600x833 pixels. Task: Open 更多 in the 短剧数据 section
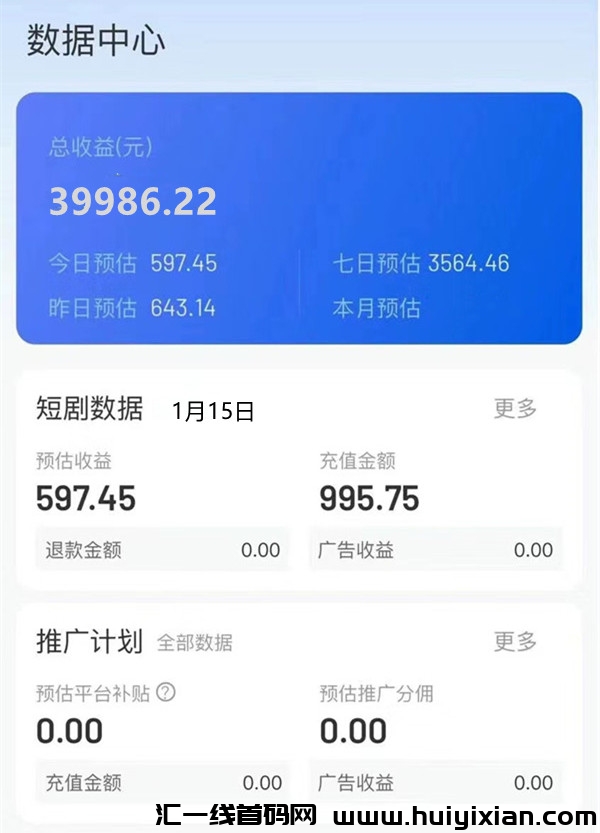point(515,408)
